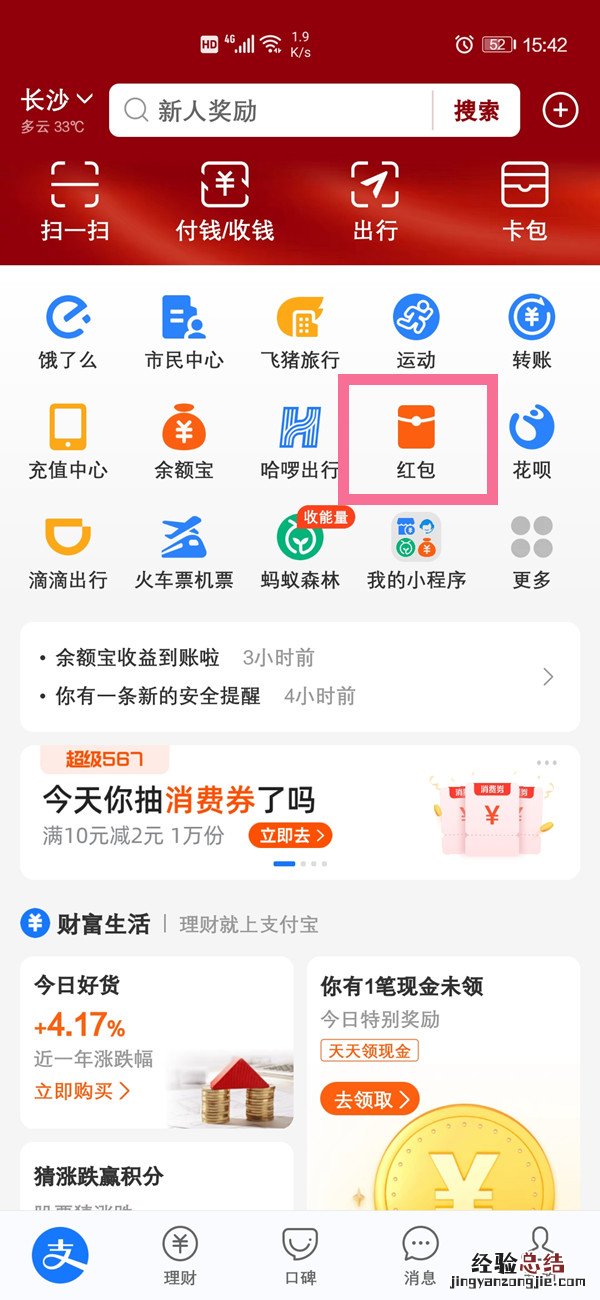600x1300 pixels.
Task: Tap 去领取 to claim cash
Action: (370, 1100)
